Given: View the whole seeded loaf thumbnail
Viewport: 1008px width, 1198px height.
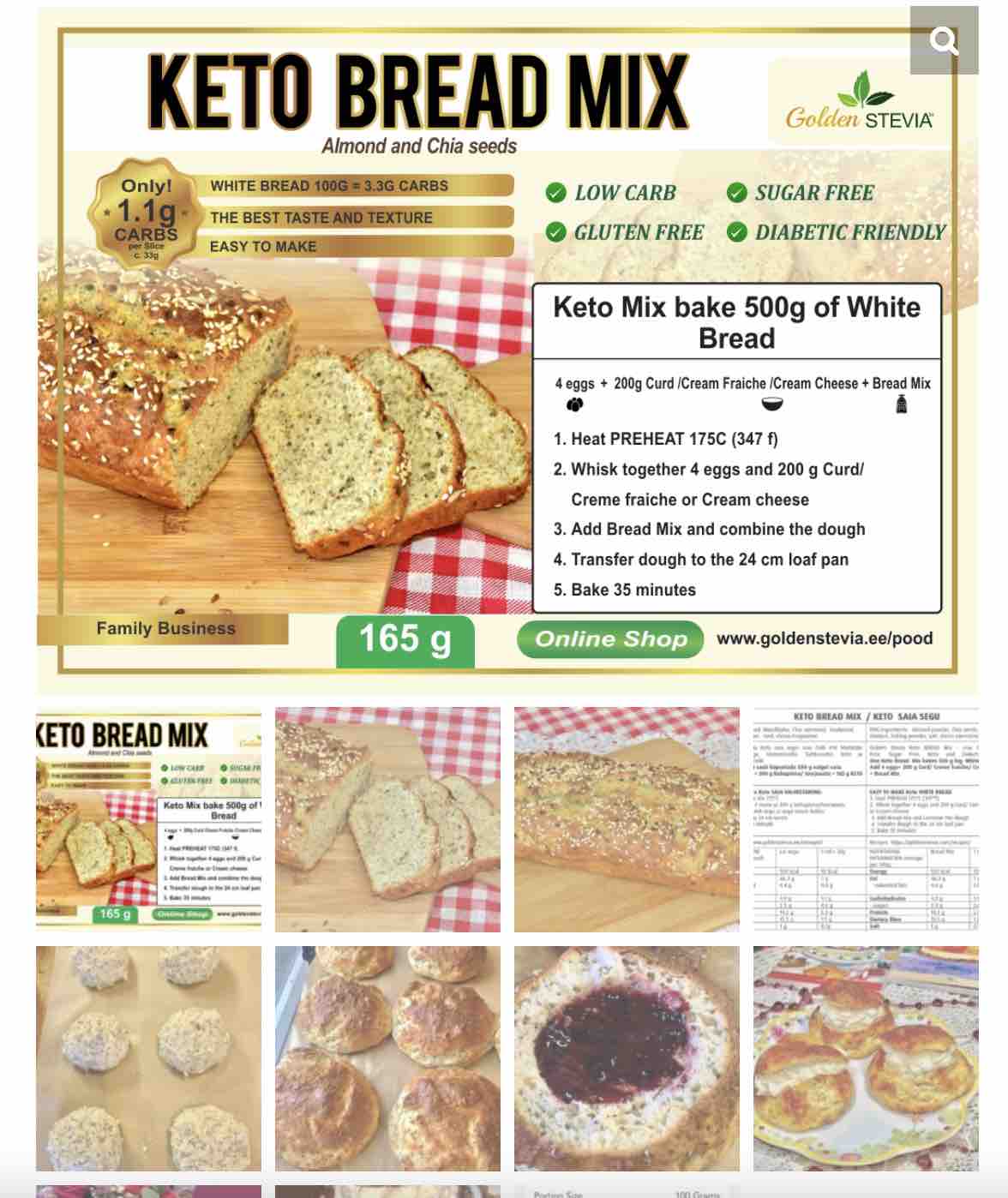Looking at the screenshot, I should coord(627,818).
